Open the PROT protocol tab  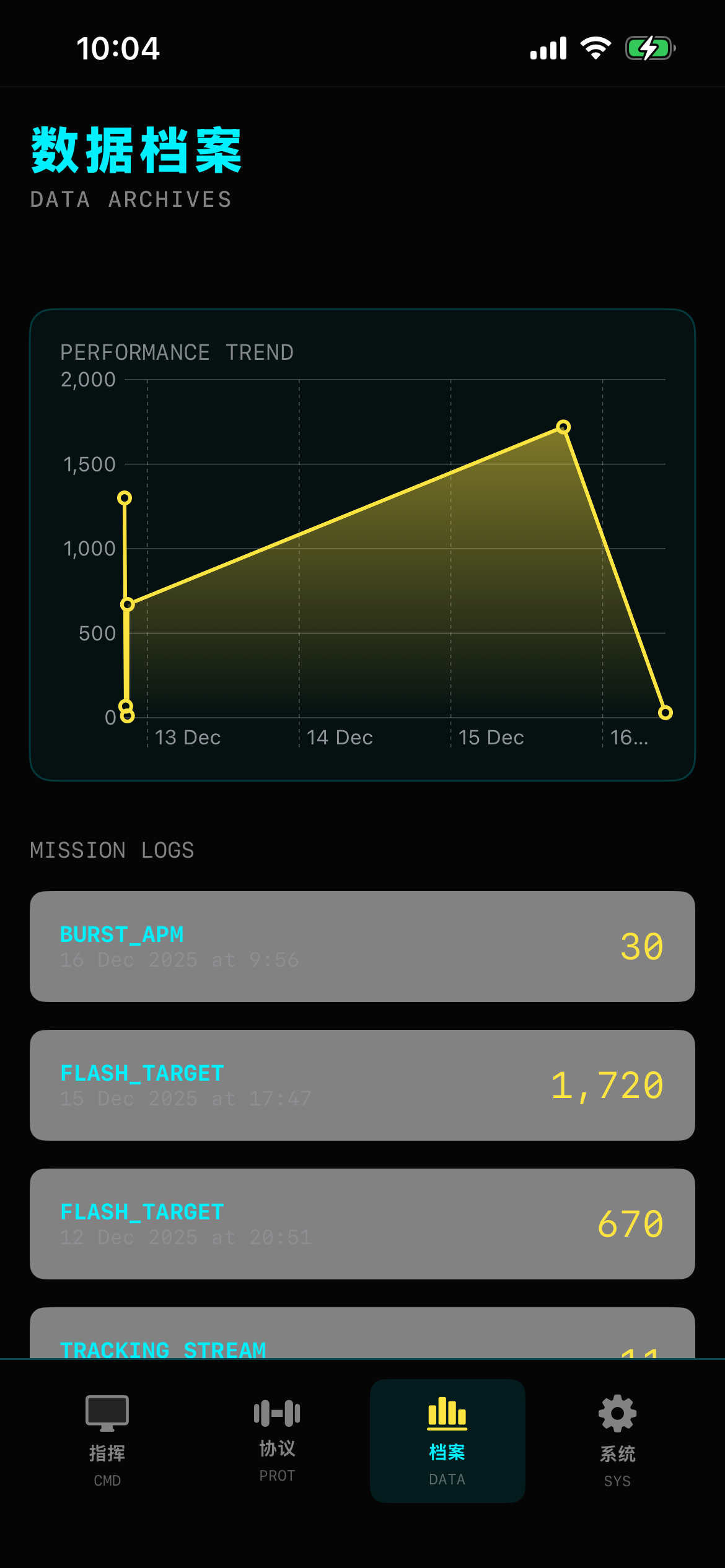(277, 1440)
